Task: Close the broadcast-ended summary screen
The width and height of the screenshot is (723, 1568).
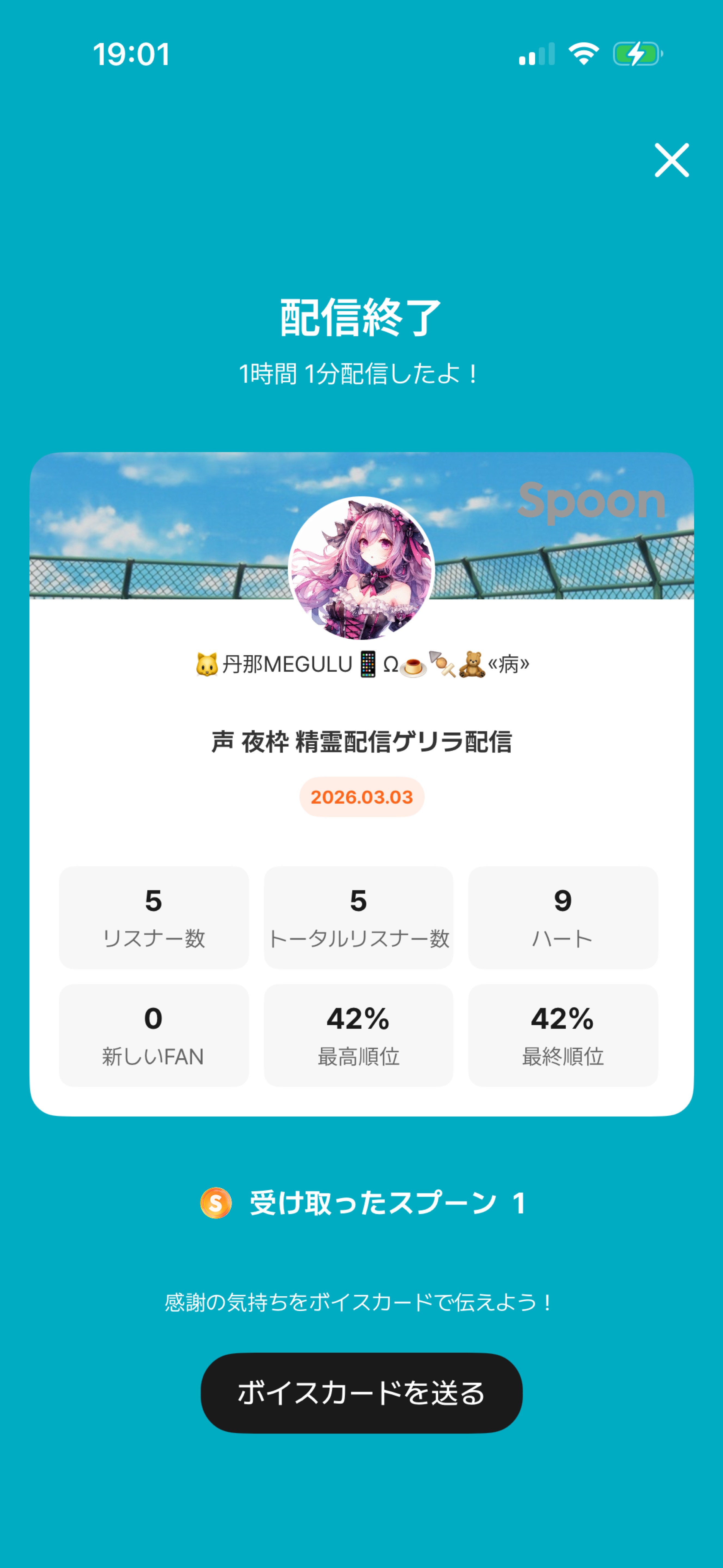Action: pos(671,160)
